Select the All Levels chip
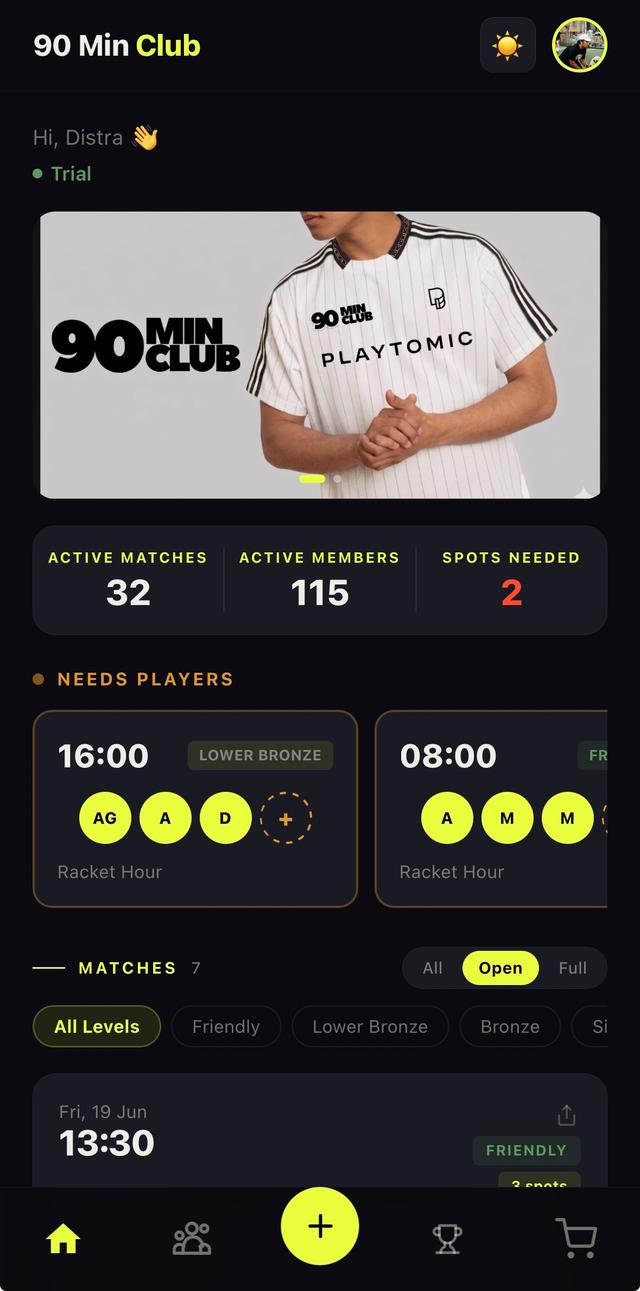 97,1026
